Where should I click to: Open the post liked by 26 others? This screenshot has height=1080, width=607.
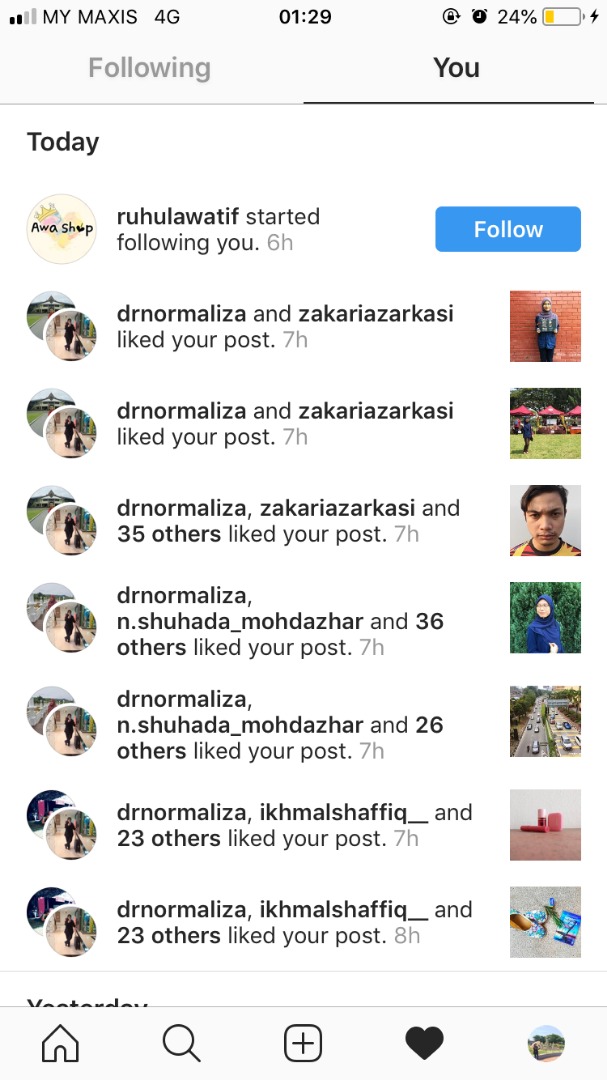pos(545,721)
